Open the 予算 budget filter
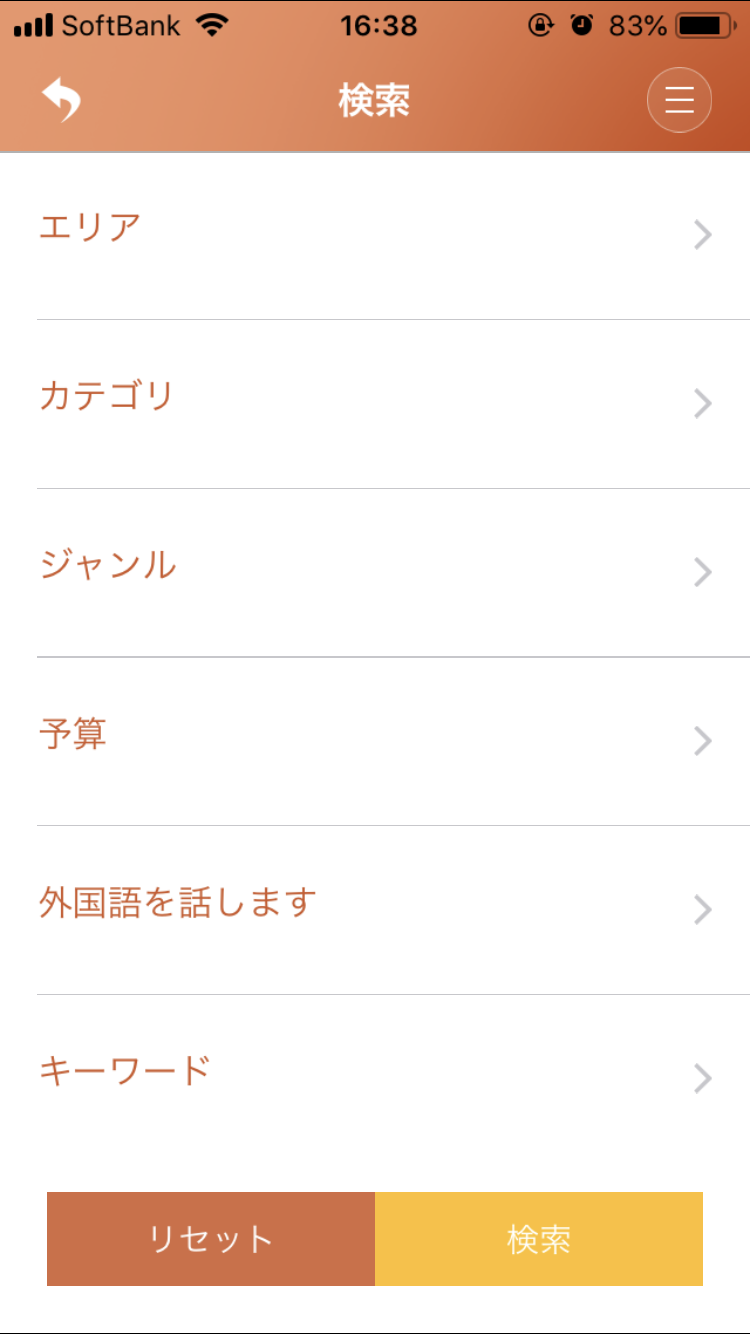The image size is (750, 1334). [375, 741]
